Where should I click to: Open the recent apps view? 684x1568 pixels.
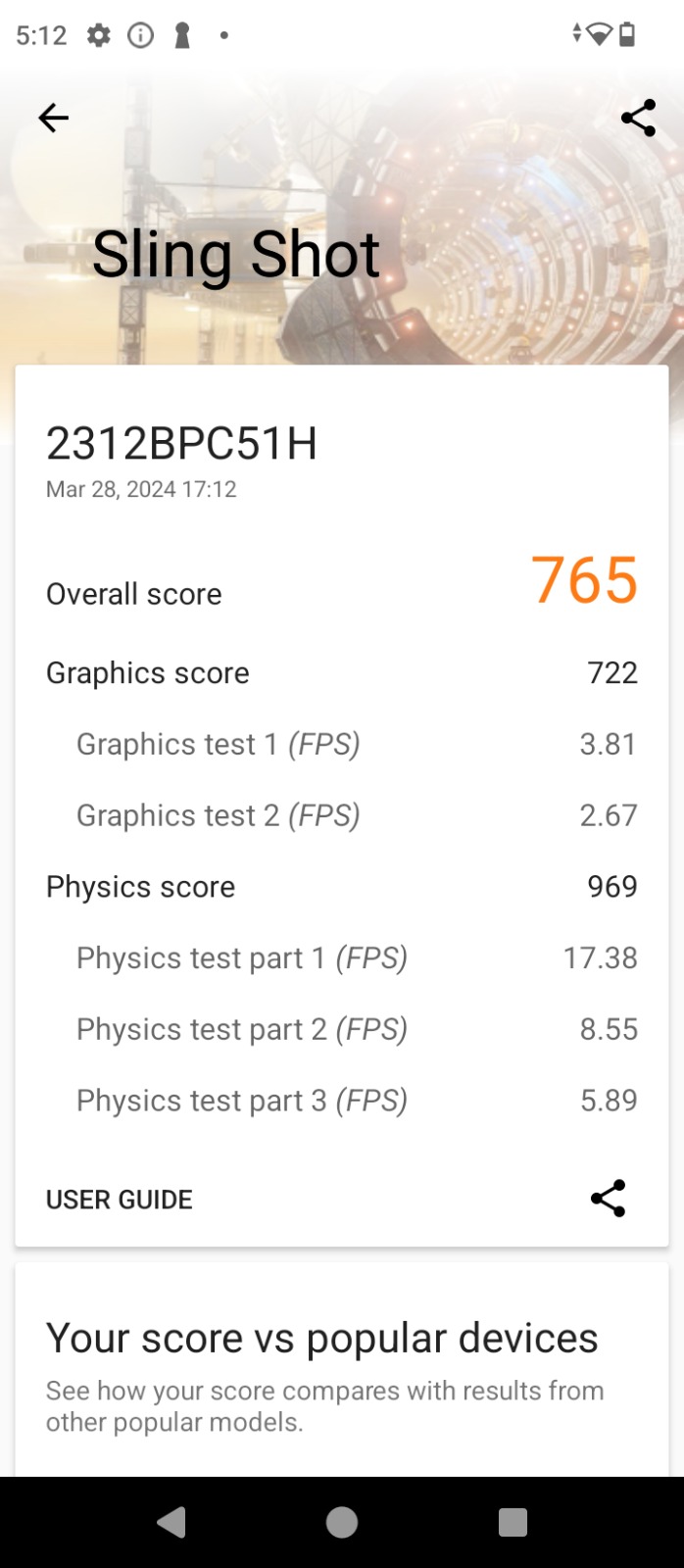(513, 1522)
